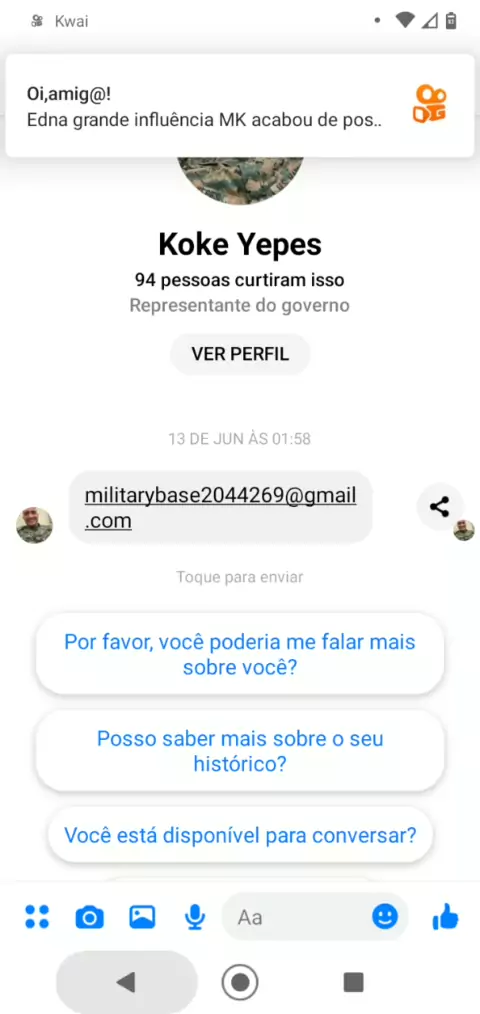480x1014 pixels.
Task: Focus the Aa message field
Action: tap(294, 917)
